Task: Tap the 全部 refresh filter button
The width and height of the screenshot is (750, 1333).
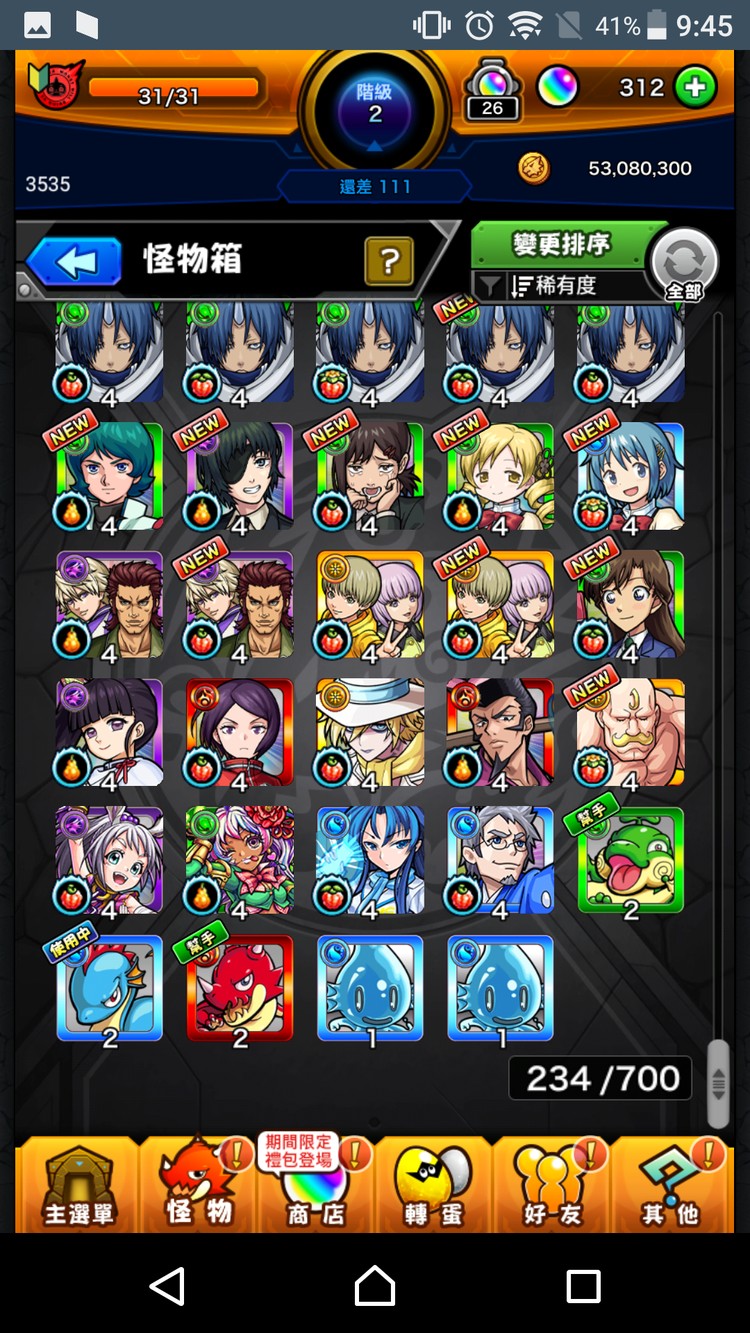Action: [x=684, y=265]
